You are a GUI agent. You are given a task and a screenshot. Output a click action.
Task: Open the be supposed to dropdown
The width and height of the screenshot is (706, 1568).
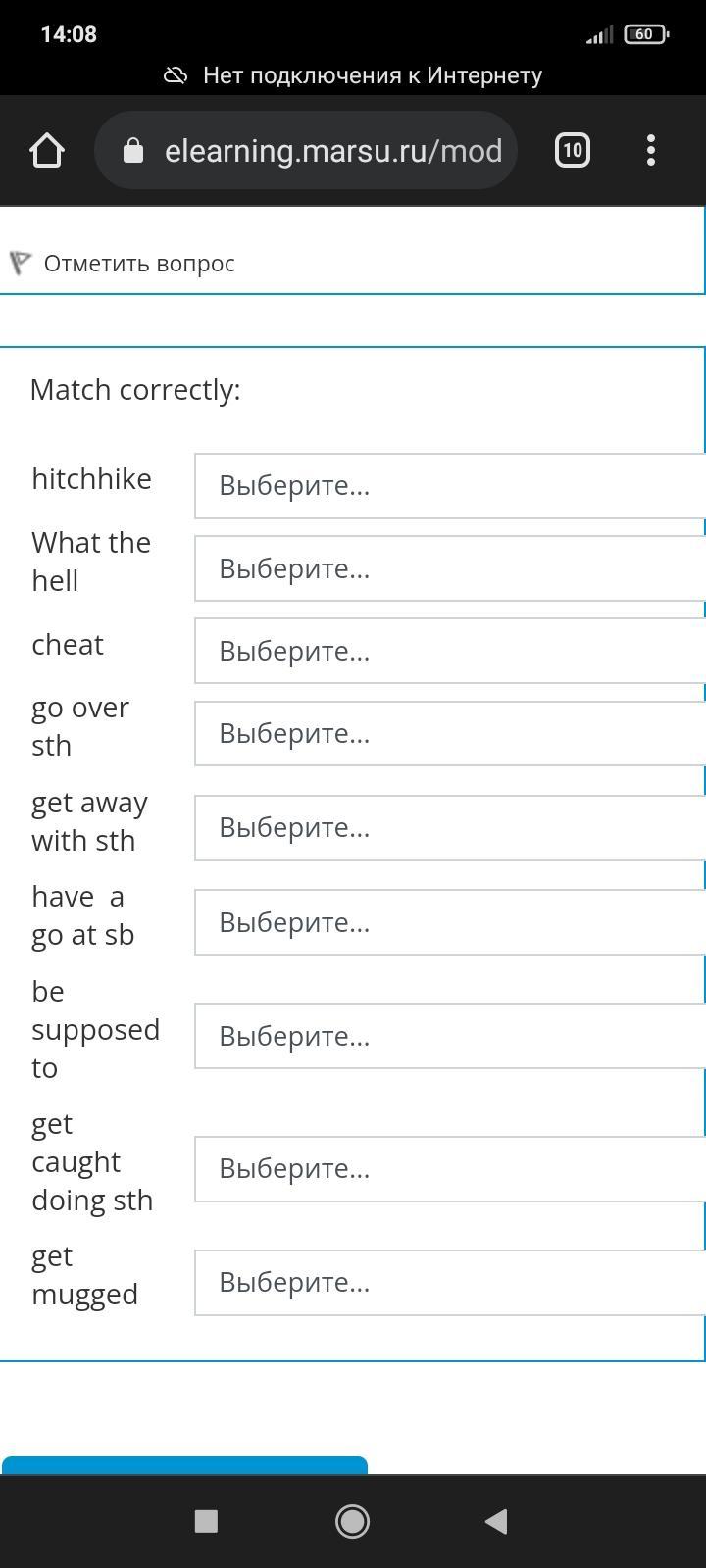(450, 1036)
